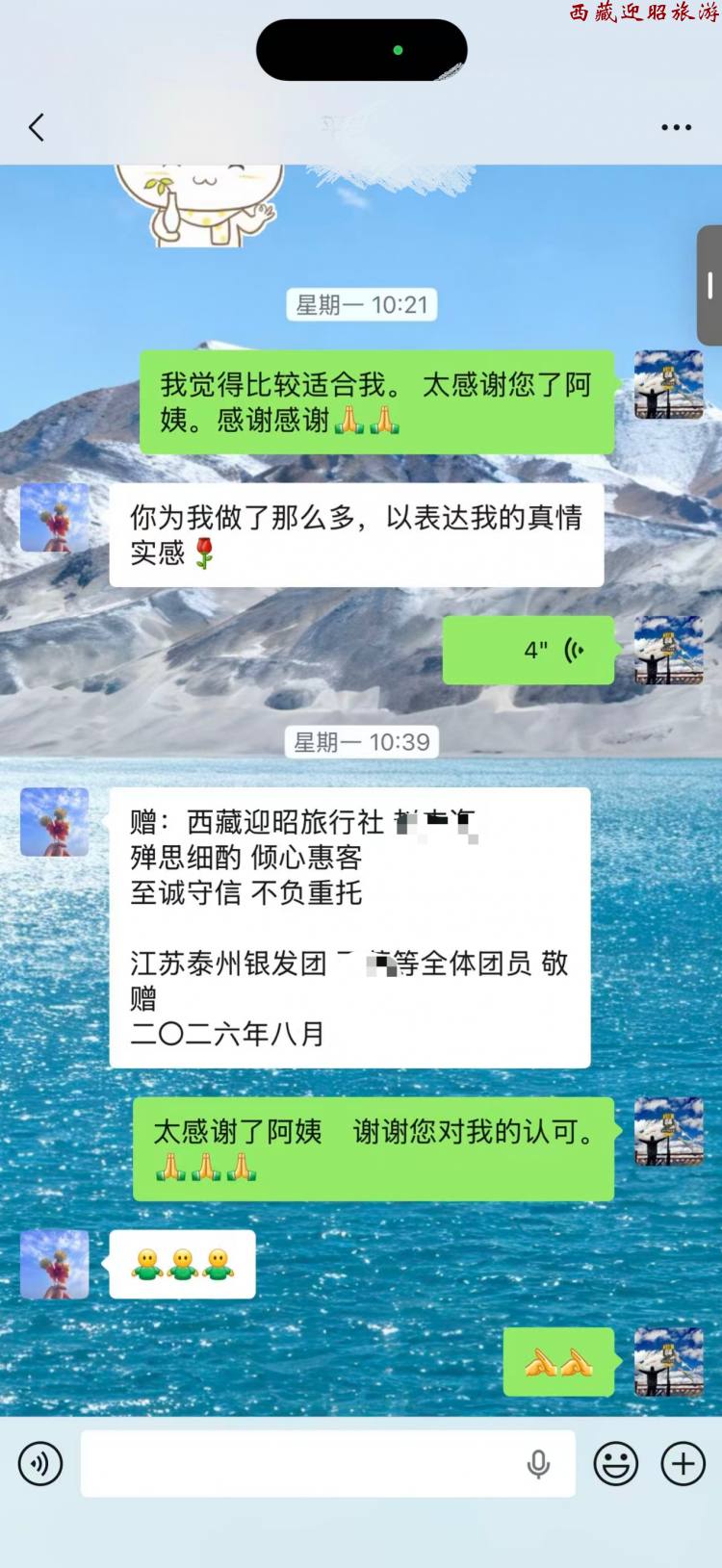Play the 4-second voice message
The image size is (722, 1568).
pos(529,650)
